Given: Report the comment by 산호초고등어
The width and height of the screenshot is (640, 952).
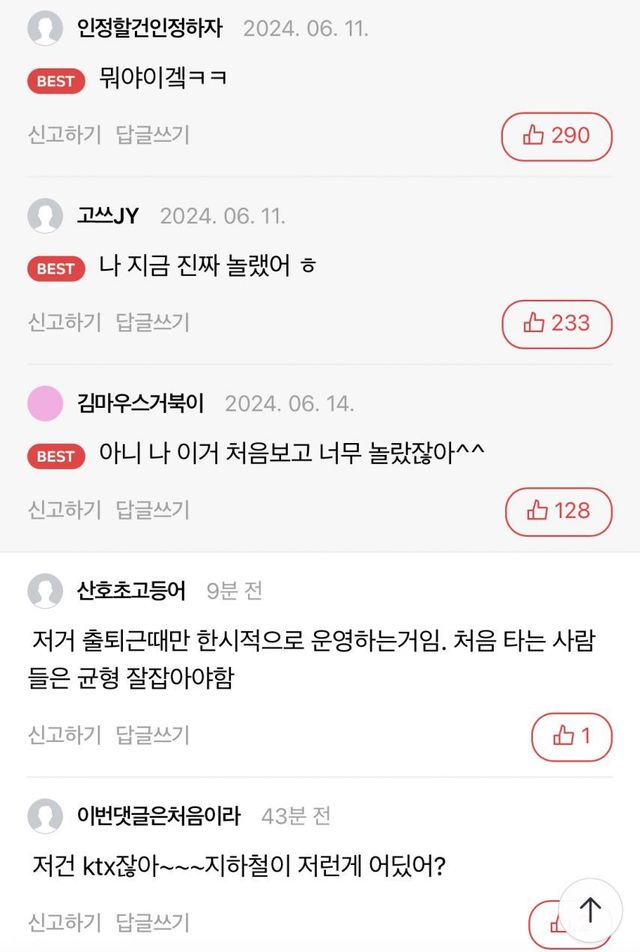Looking at the screenshot, I should coord(65,735).
